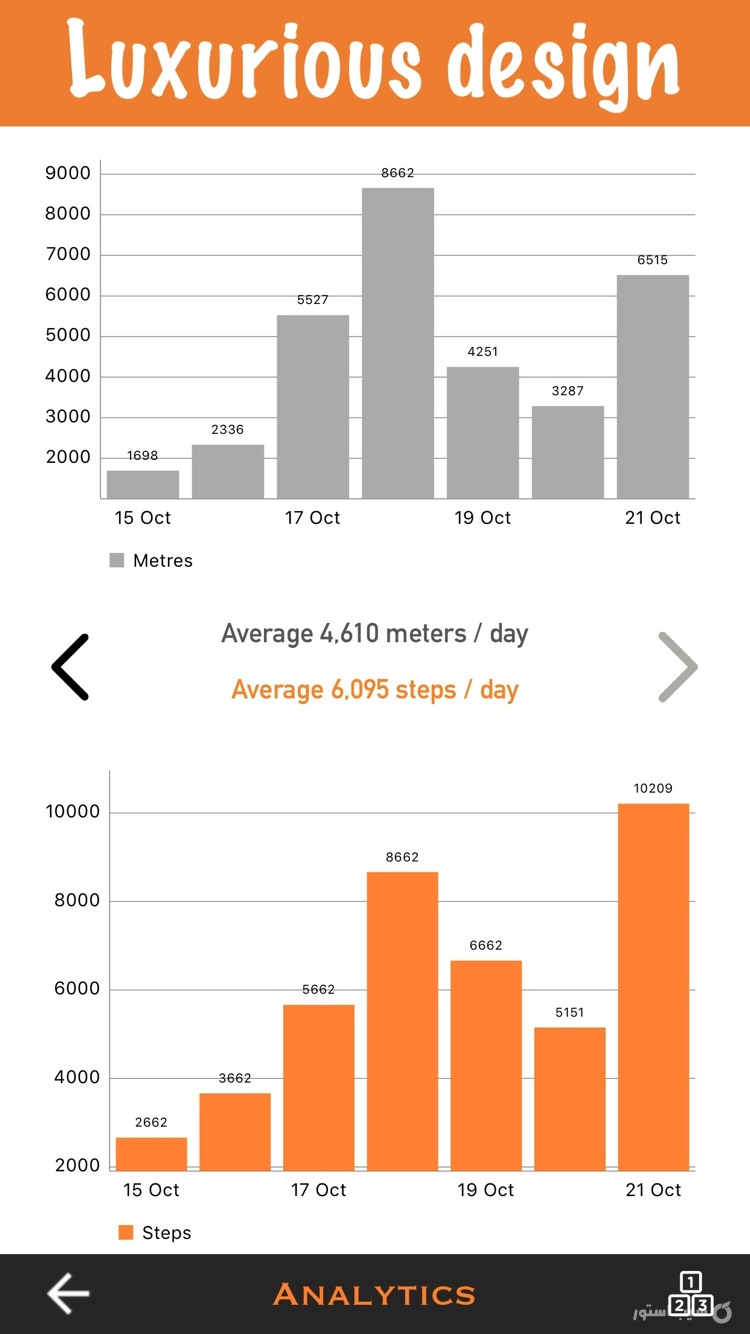Click the 3287 bar in the metres chart

(x=567, y=450)
